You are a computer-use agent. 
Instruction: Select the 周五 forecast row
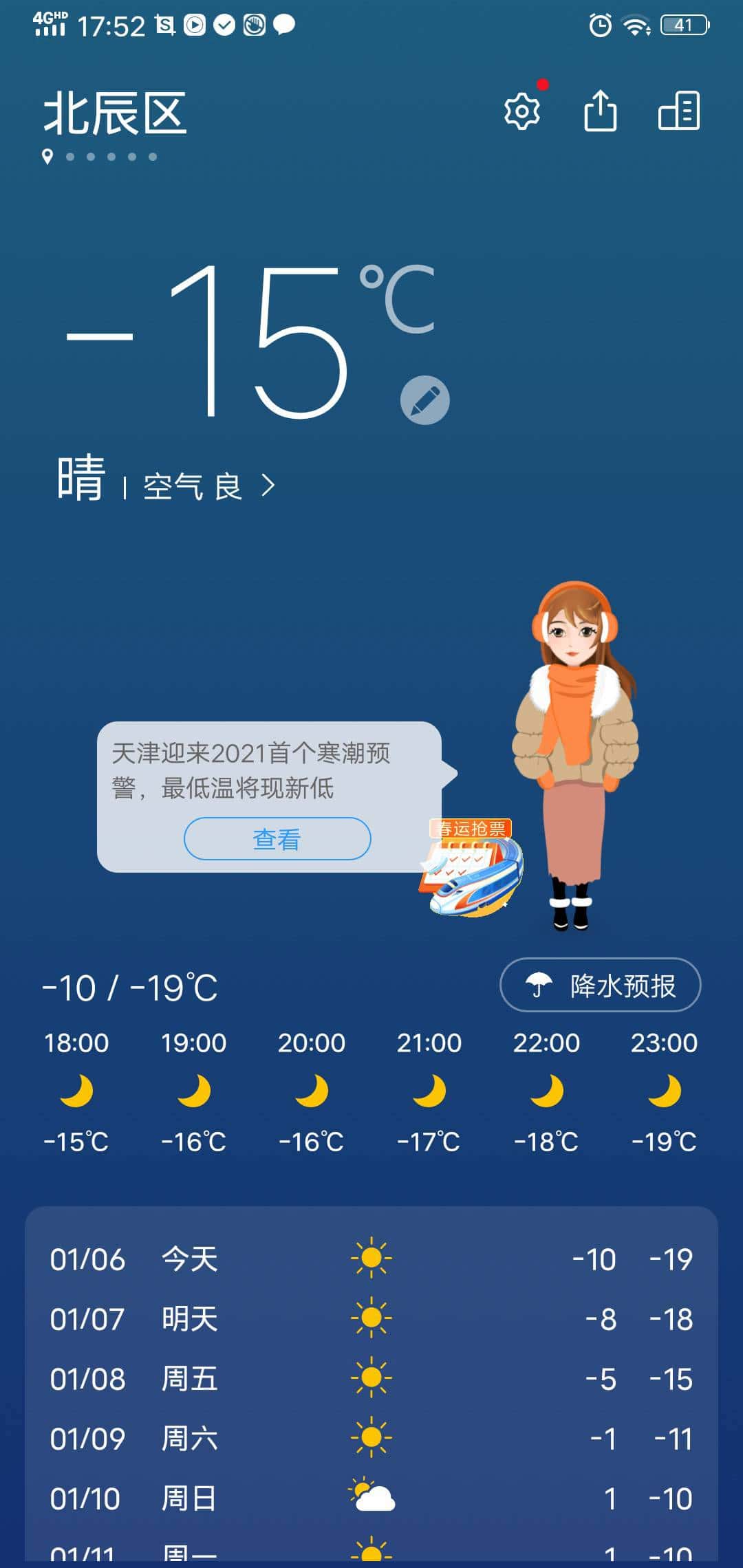371,1378
